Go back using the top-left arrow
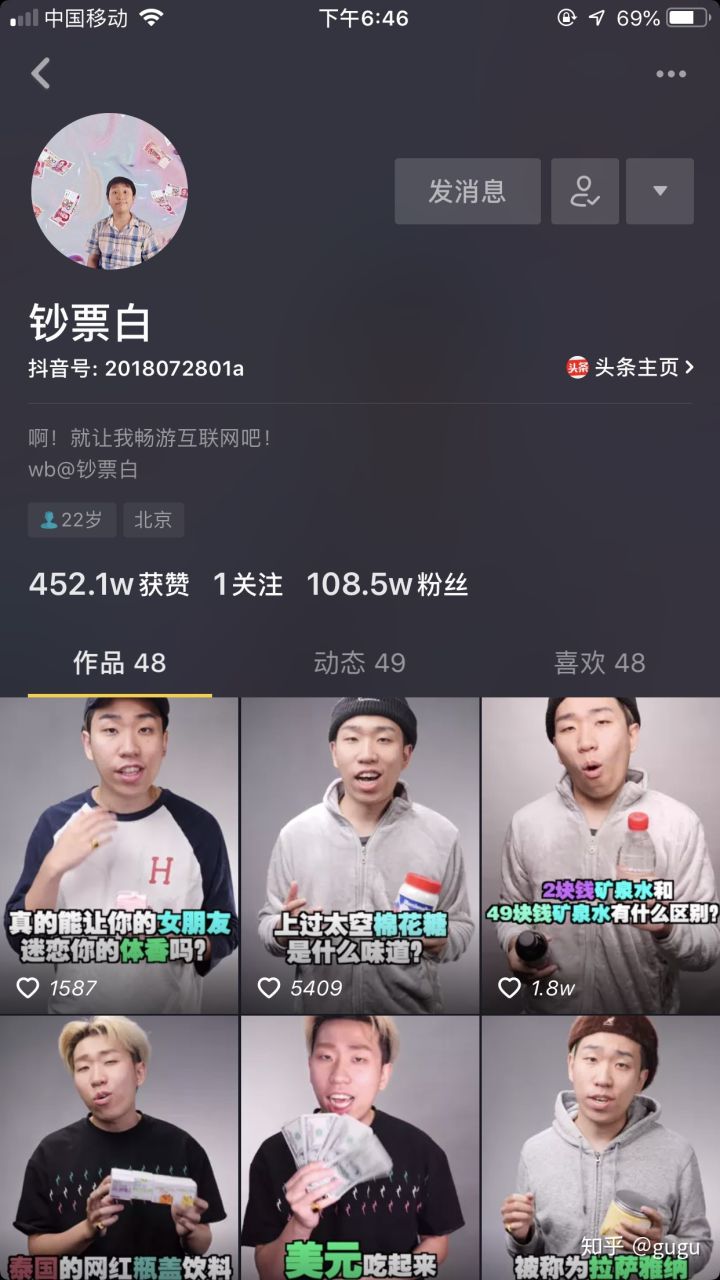 pos(40,73)
